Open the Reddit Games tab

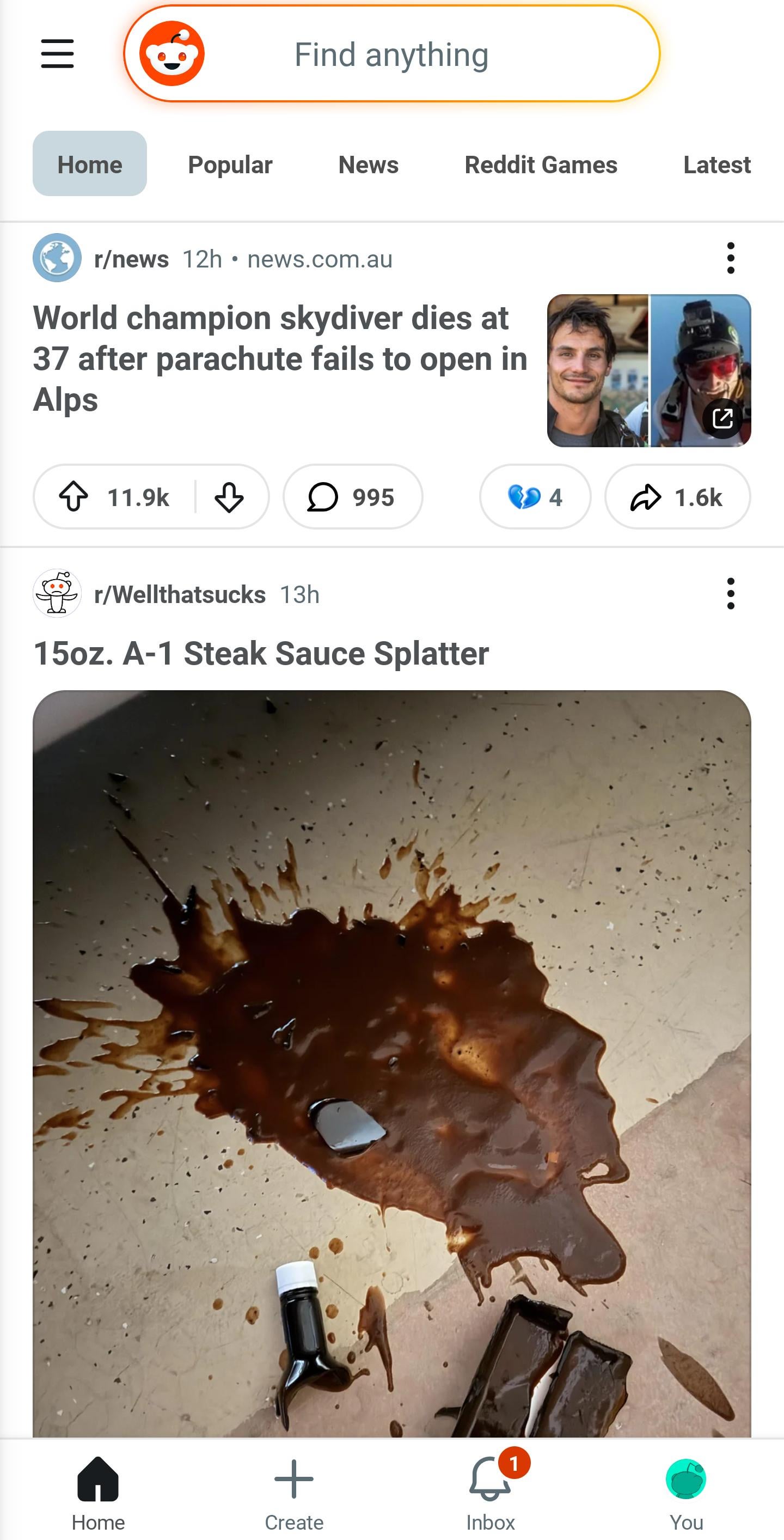541,165
